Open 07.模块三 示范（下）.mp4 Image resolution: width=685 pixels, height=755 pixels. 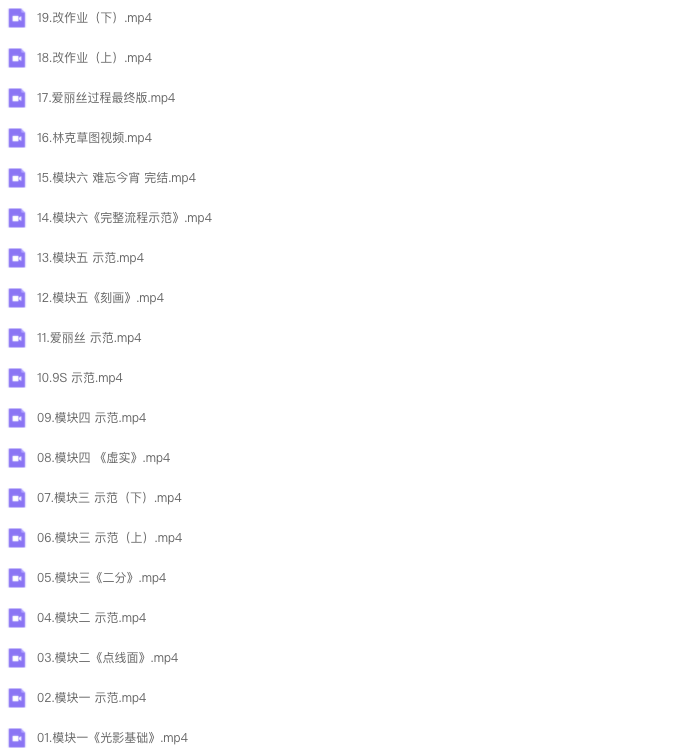pos(109,498)
